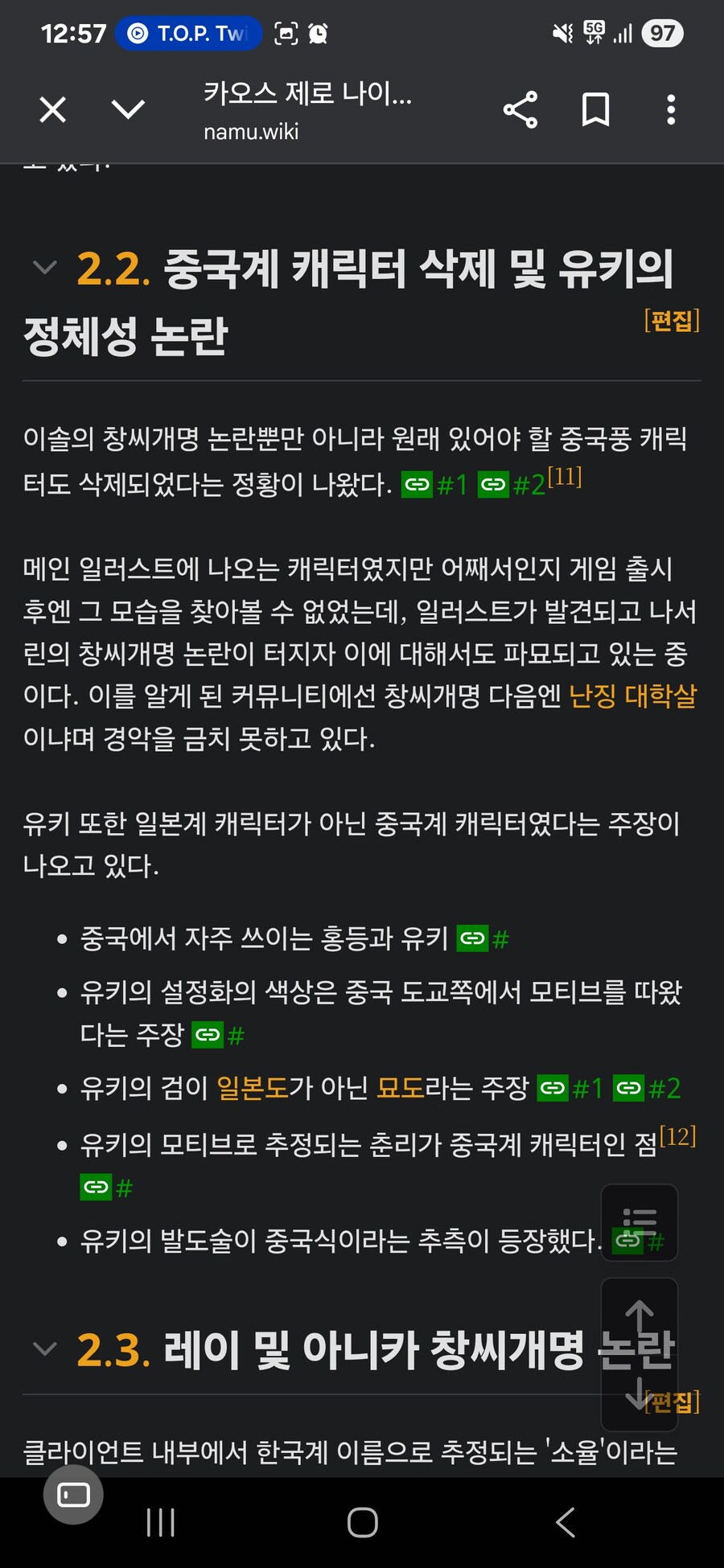Open the three-dot overflow menu

click(x=670, y=109)
